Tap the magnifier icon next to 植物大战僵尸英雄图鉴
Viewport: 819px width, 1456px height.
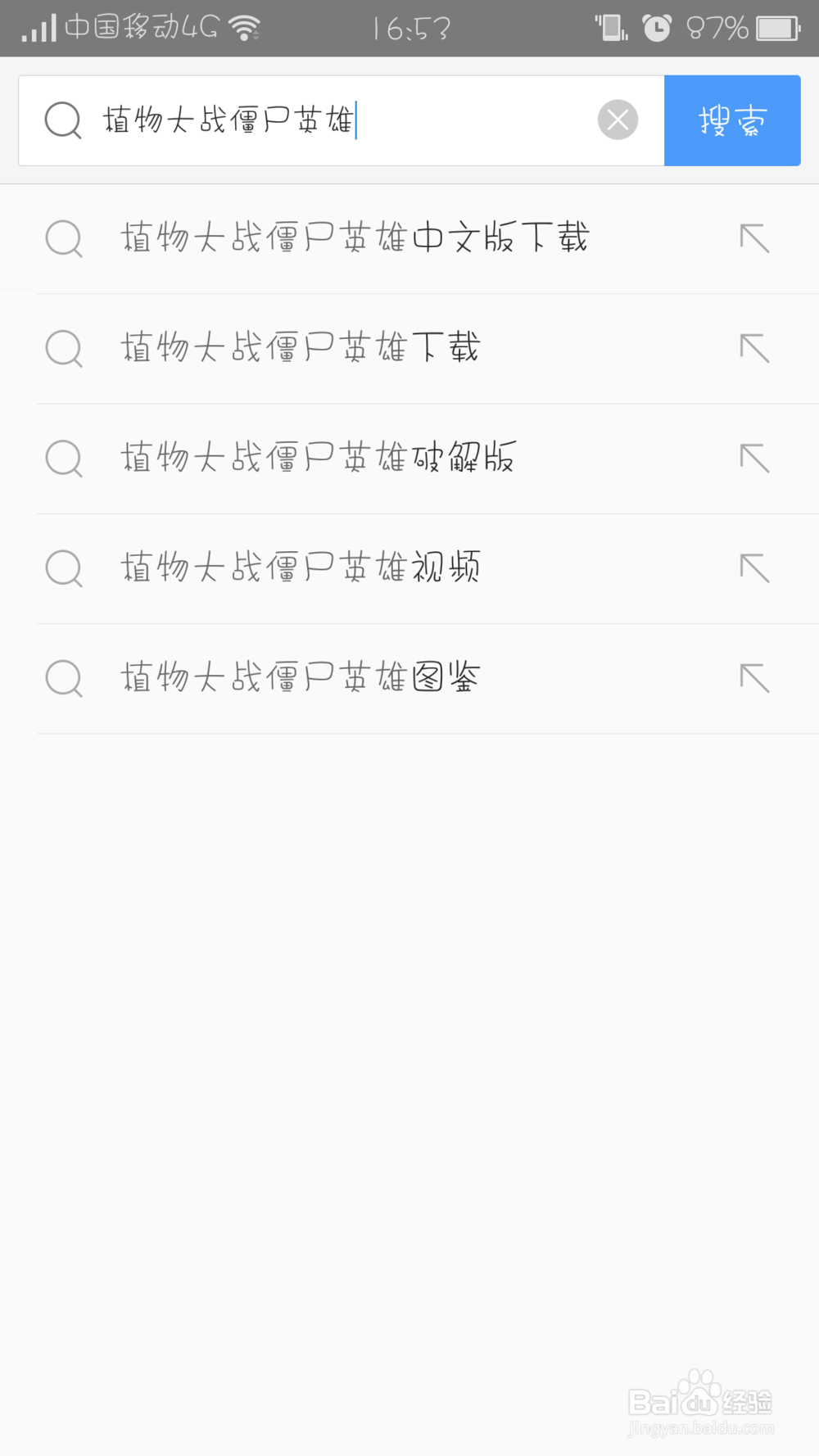point(63,678)
